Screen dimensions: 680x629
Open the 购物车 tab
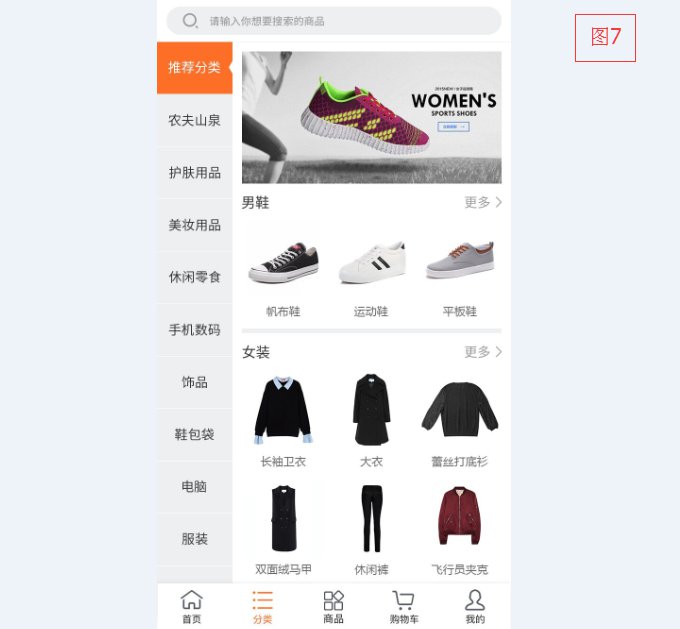(404, 606)
